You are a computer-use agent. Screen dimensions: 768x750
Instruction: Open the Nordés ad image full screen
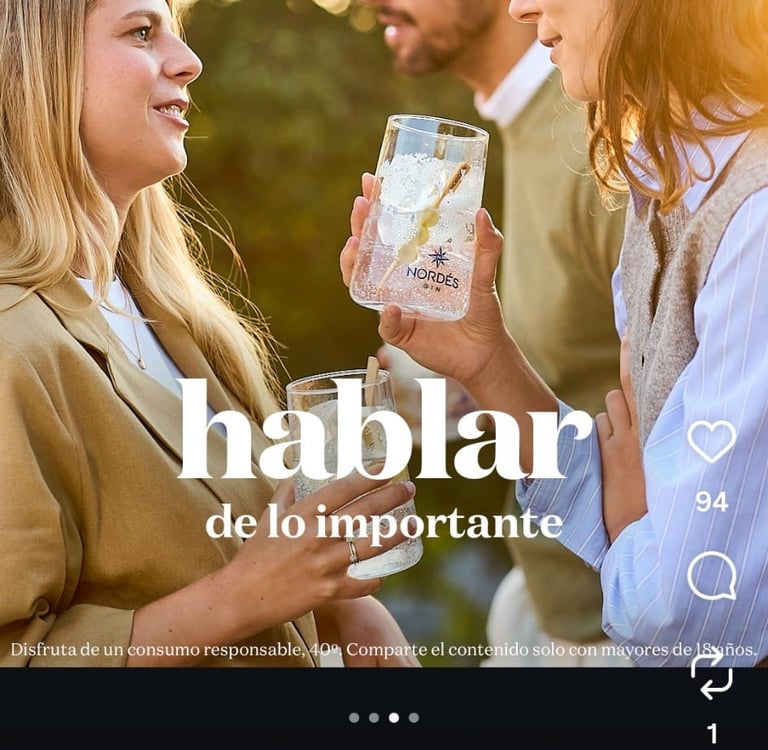pos(343,333)
